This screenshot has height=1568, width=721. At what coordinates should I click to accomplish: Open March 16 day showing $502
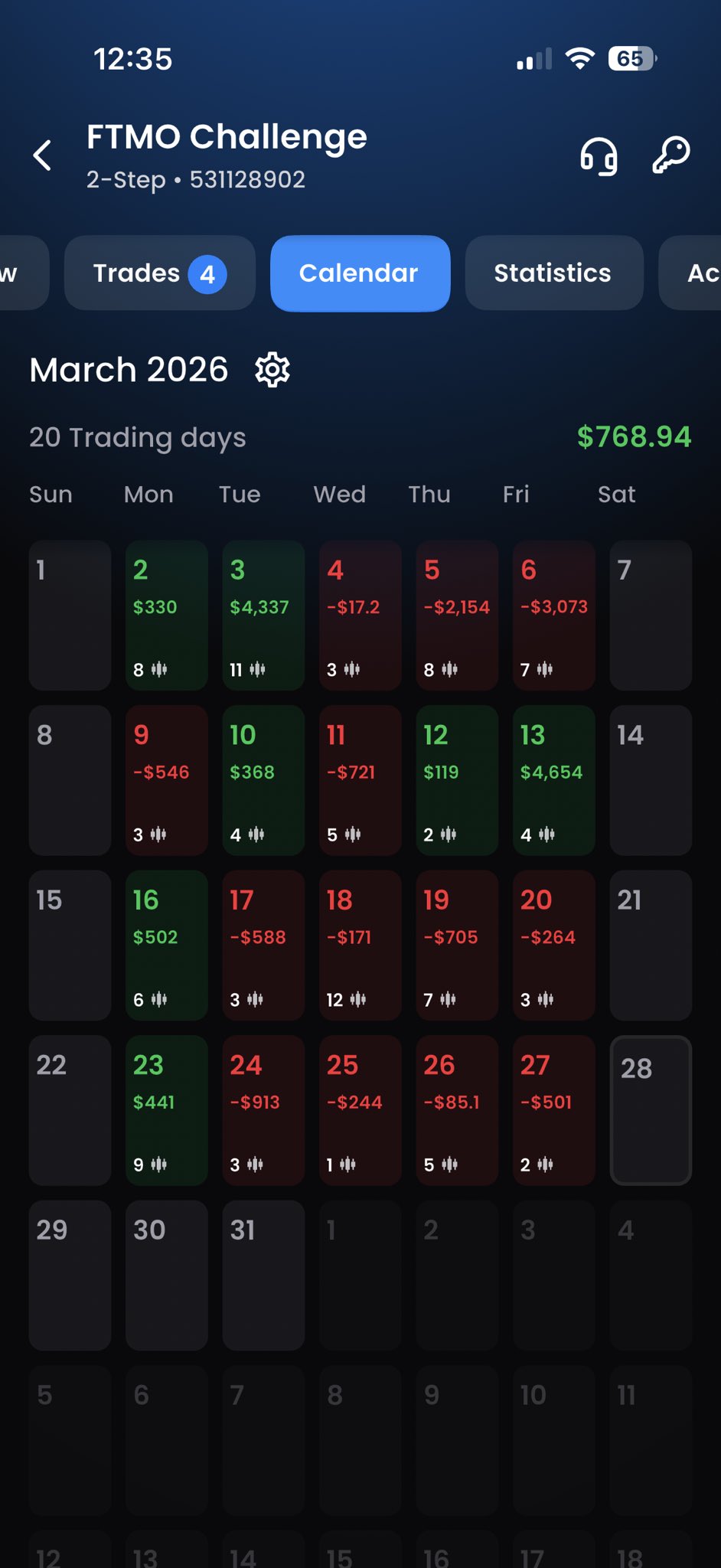(x=166, y=946)
